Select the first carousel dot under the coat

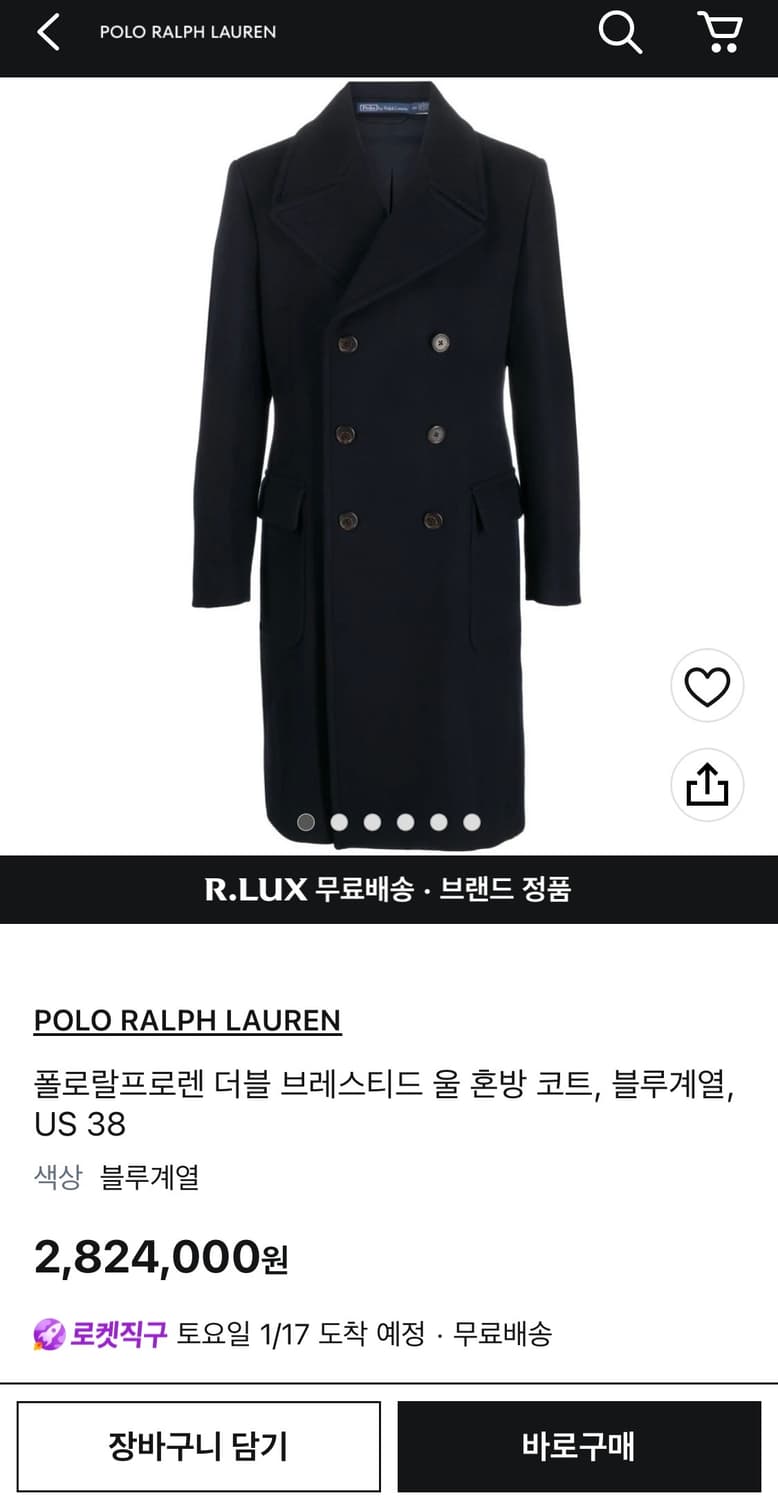click(x=307, y=822)
